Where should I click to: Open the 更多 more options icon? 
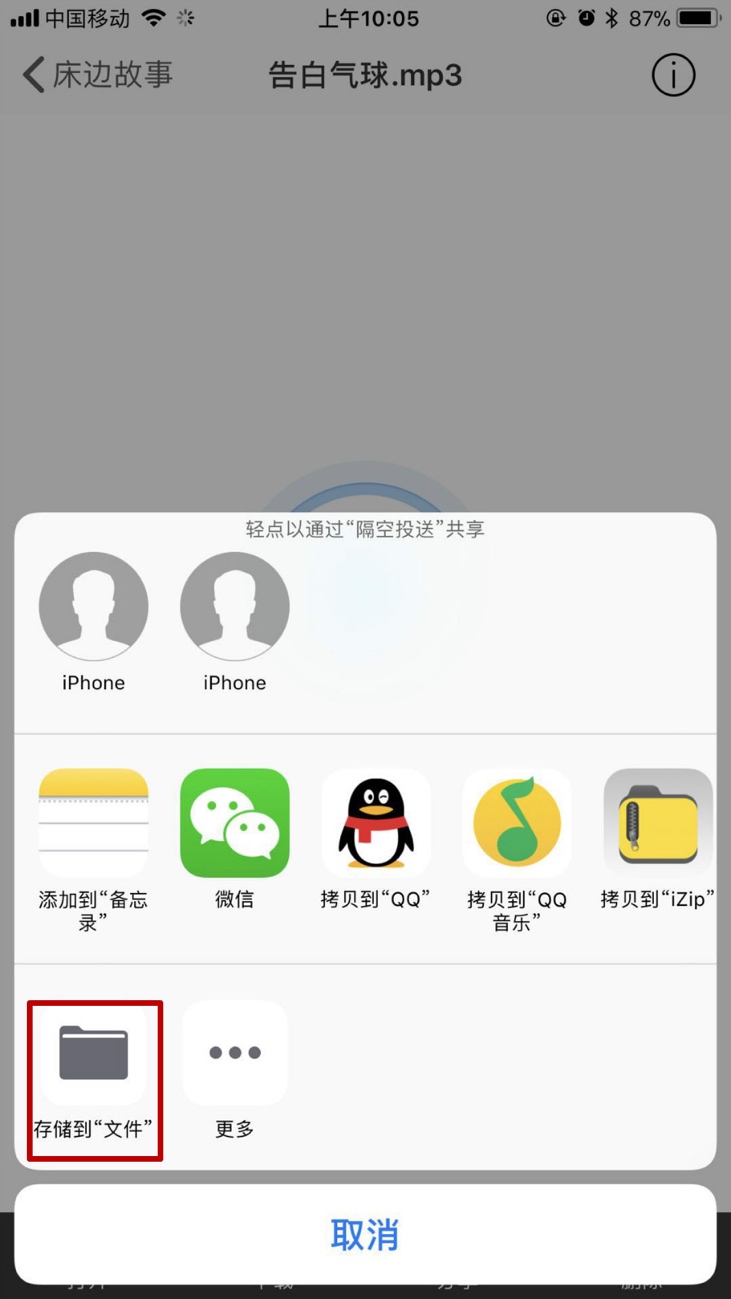pyautogui.click(x=234, y=1052)
